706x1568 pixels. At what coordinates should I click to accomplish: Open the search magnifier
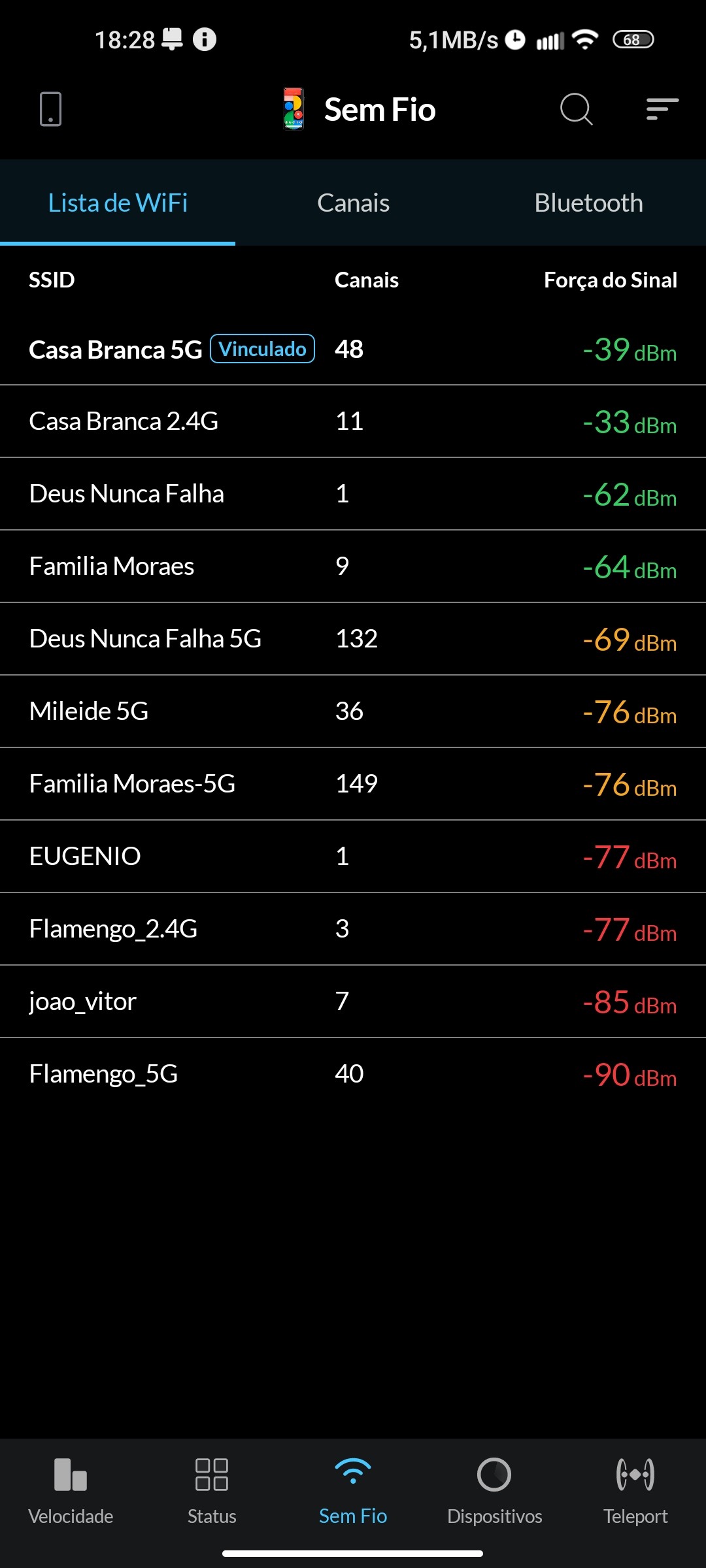(576, 109)
